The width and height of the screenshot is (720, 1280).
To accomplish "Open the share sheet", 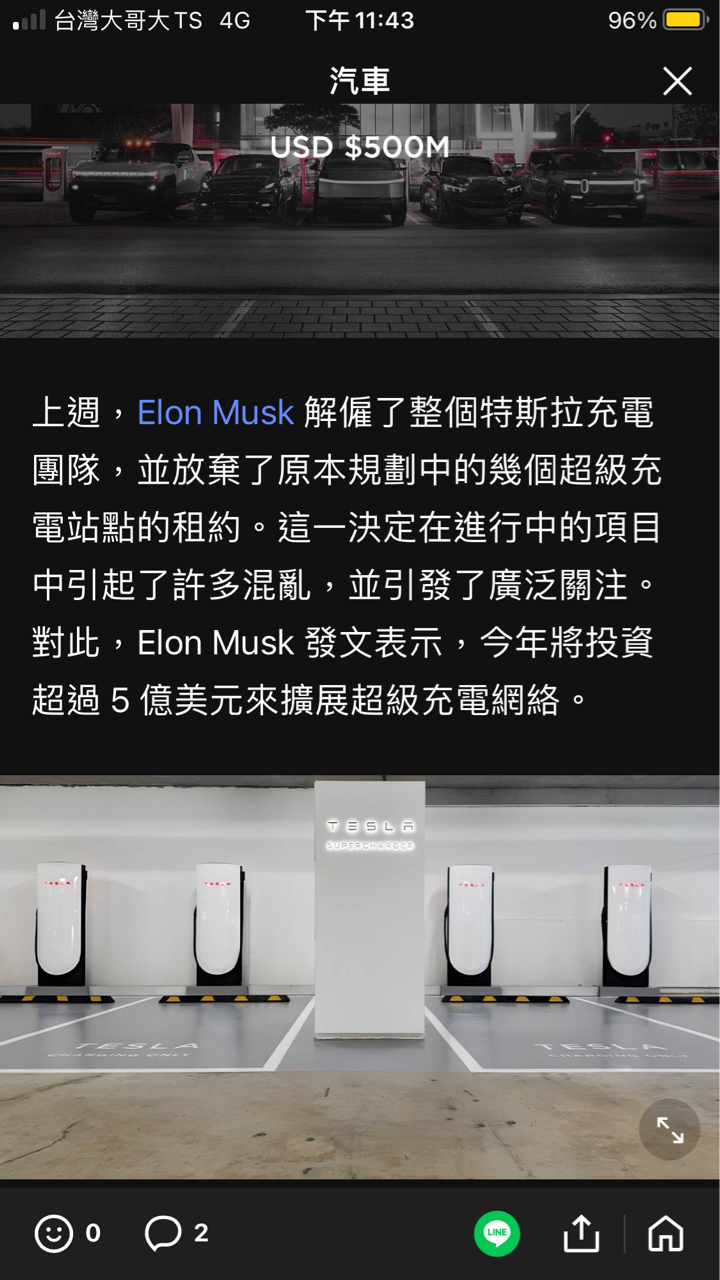I will [x=581, y=1233].
